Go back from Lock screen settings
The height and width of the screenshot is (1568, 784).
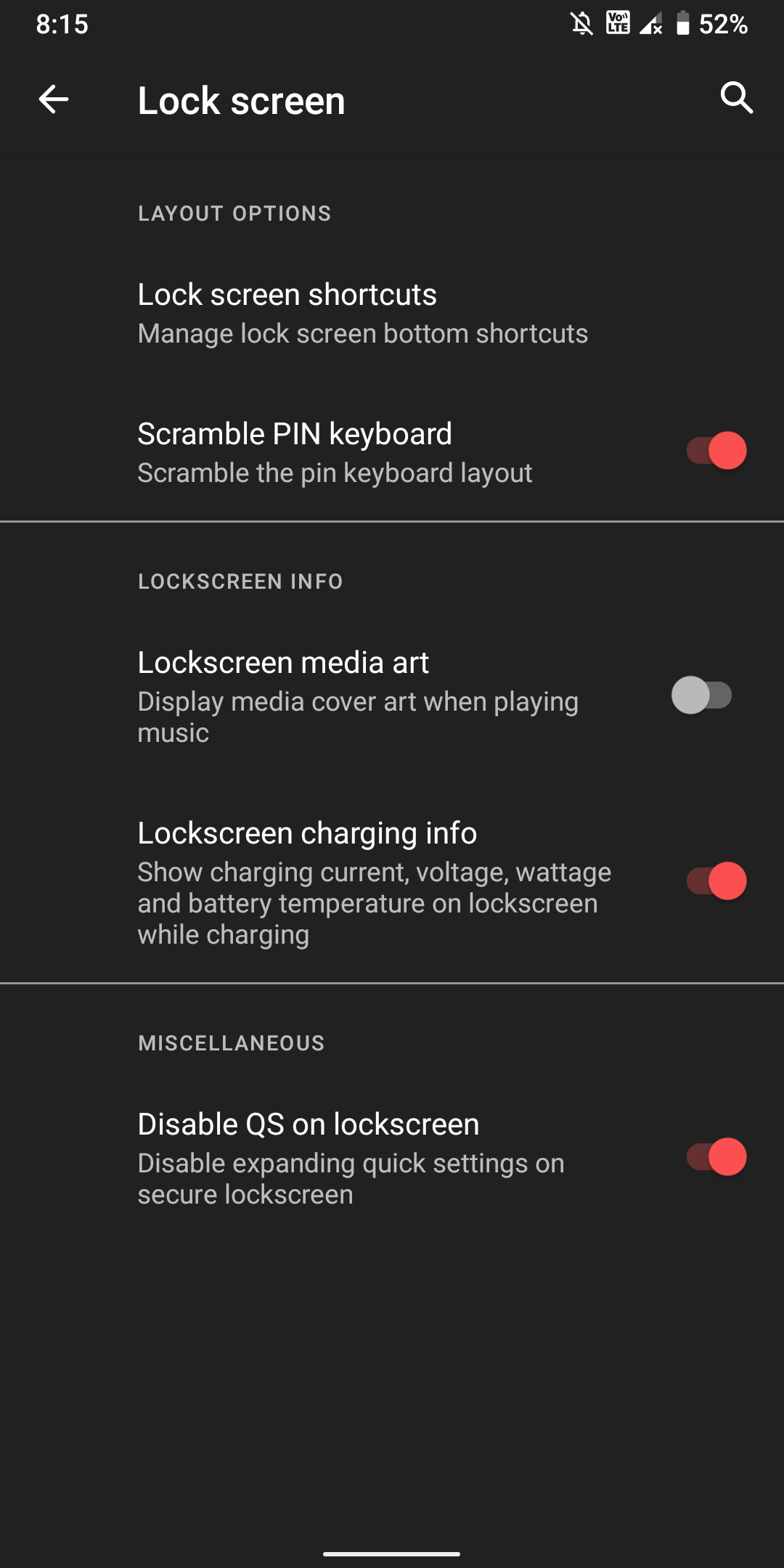tap(54, 99)
